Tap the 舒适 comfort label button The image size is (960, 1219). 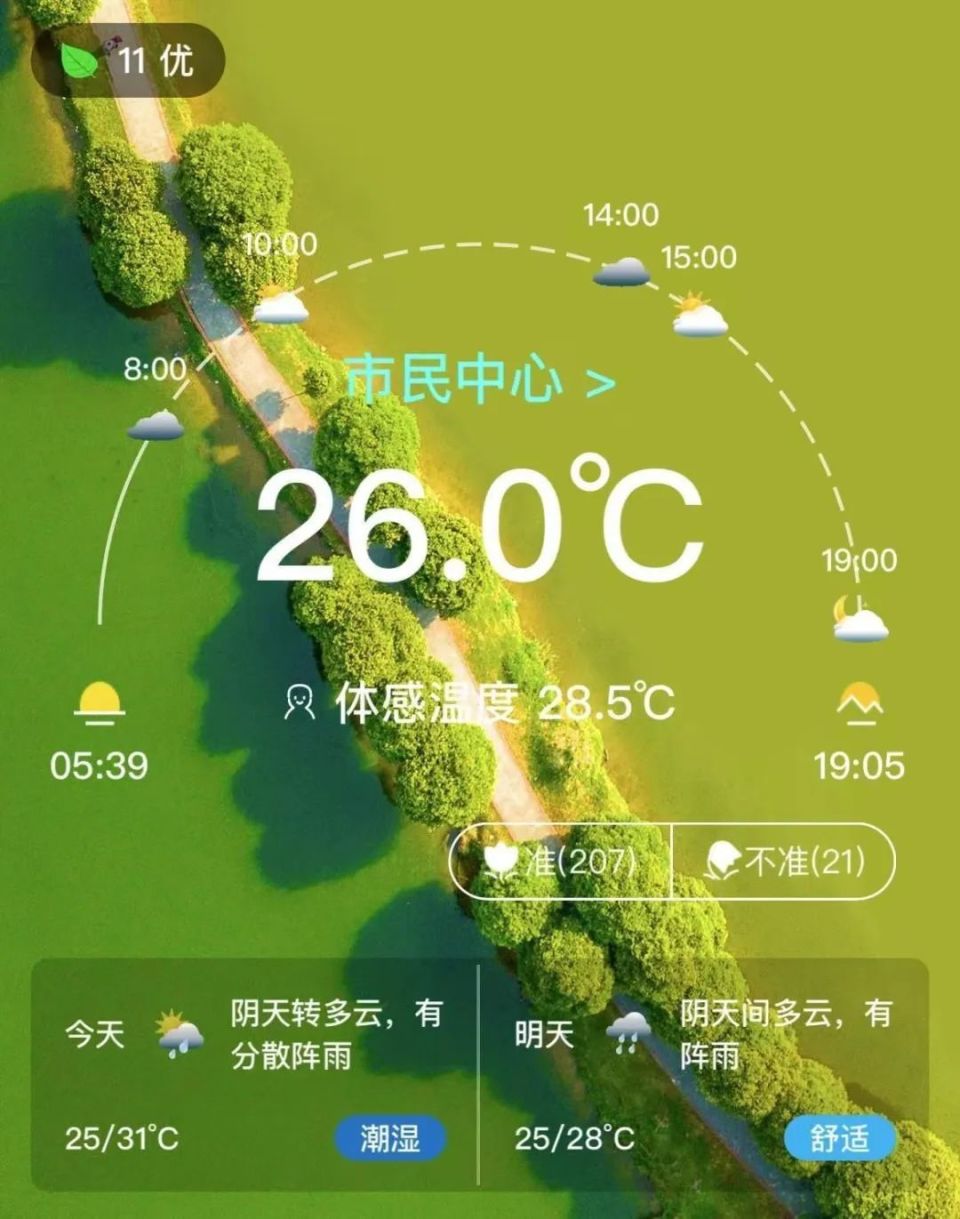(843, 1135)
